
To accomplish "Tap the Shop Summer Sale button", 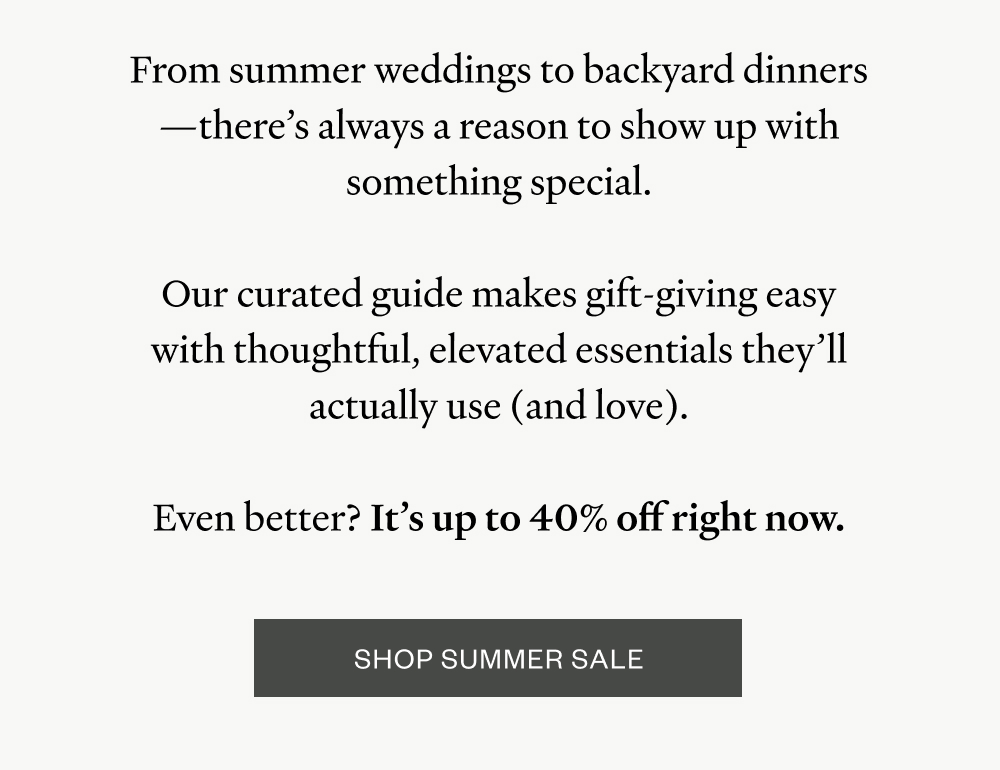I will point(498,658).
